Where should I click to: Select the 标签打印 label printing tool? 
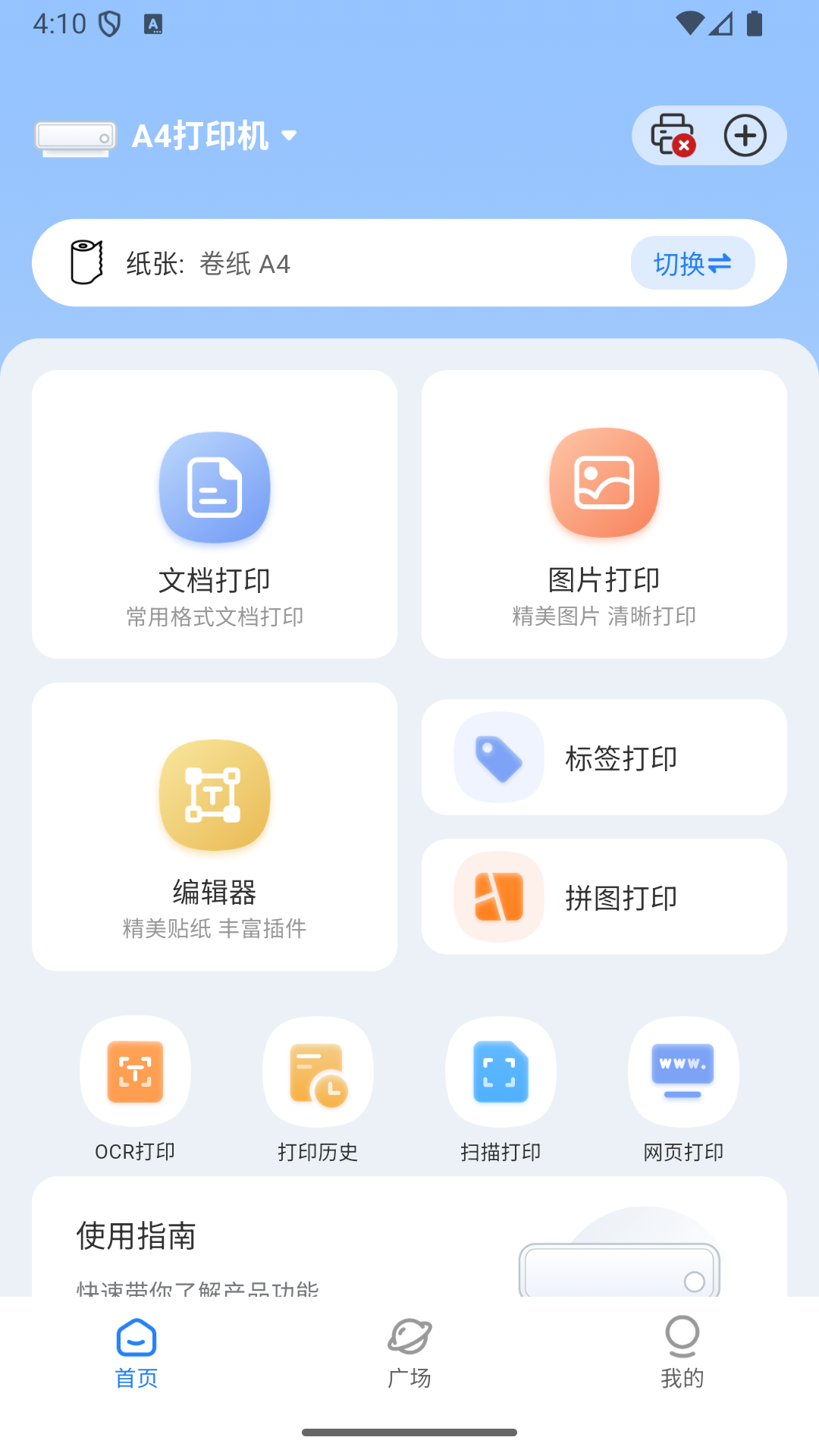pyautogui.click(x=604, y=756)
